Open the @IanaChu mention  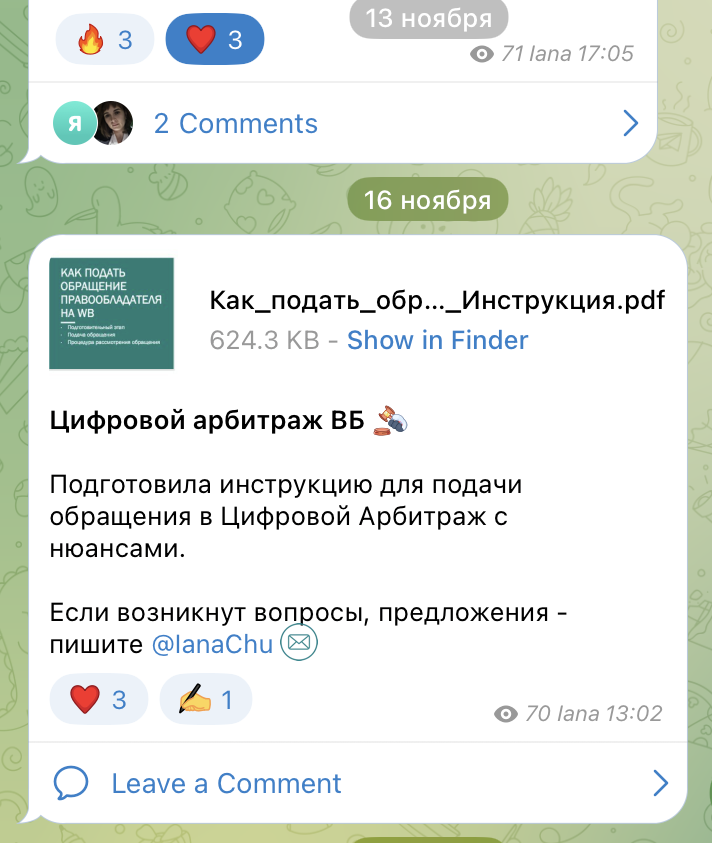[x=212, y=644]
